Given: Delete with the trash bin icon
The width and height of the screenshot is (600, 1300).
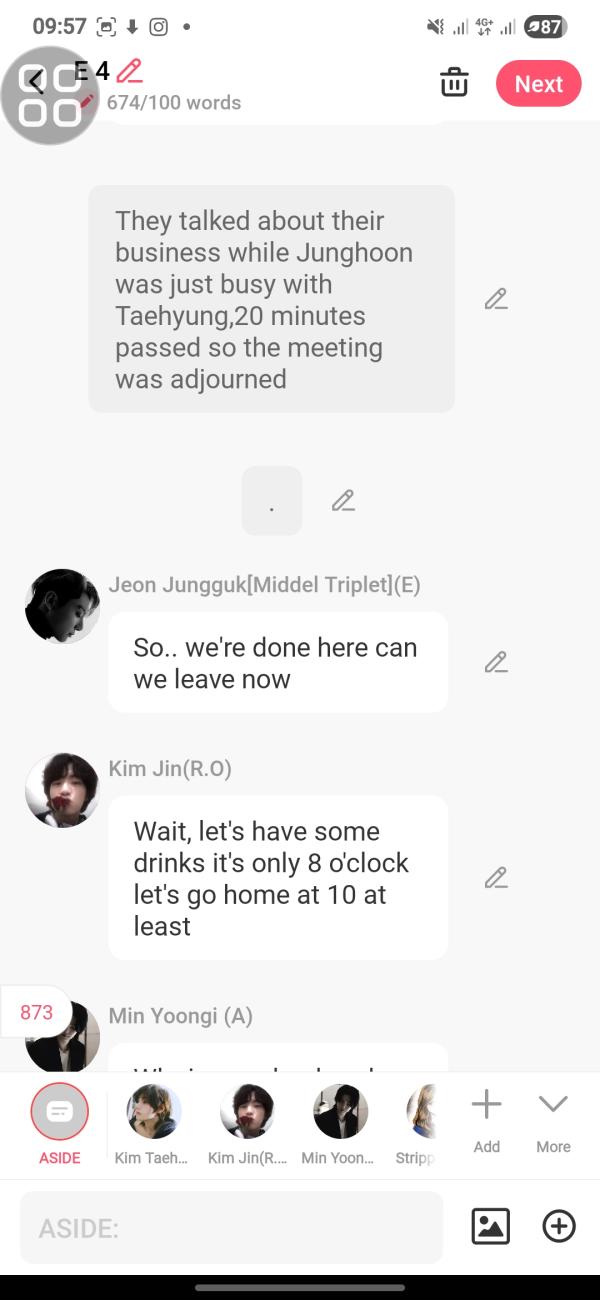Looking at the screenshot, I should (x=454, y=83).
